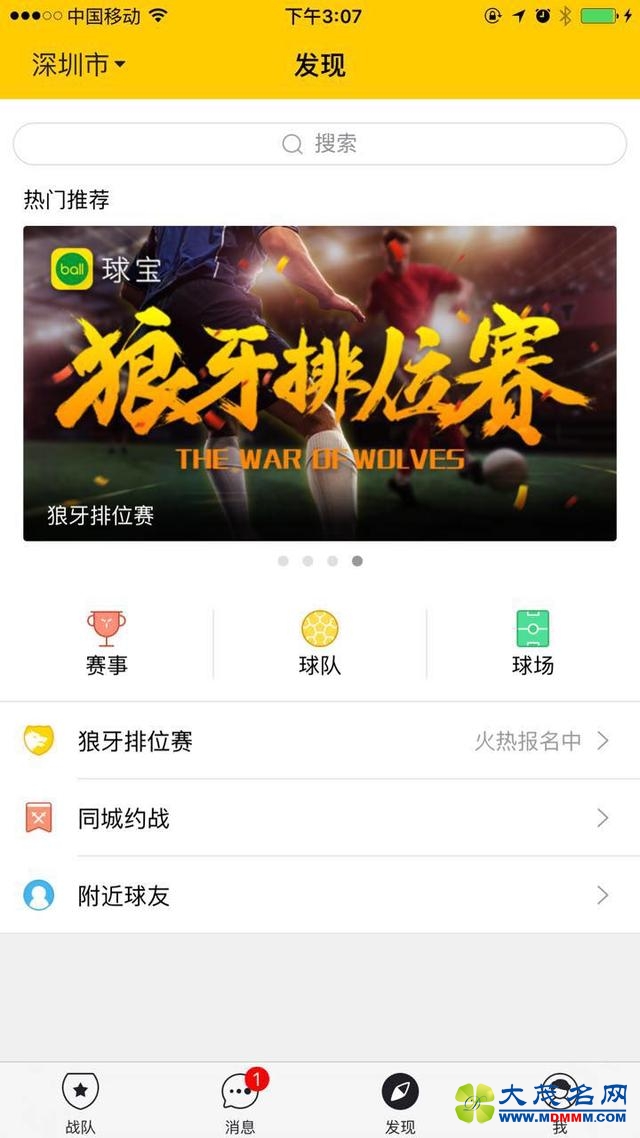Open the 球场 section
This screenshot has height=1138, width=640.
(532, 643)
